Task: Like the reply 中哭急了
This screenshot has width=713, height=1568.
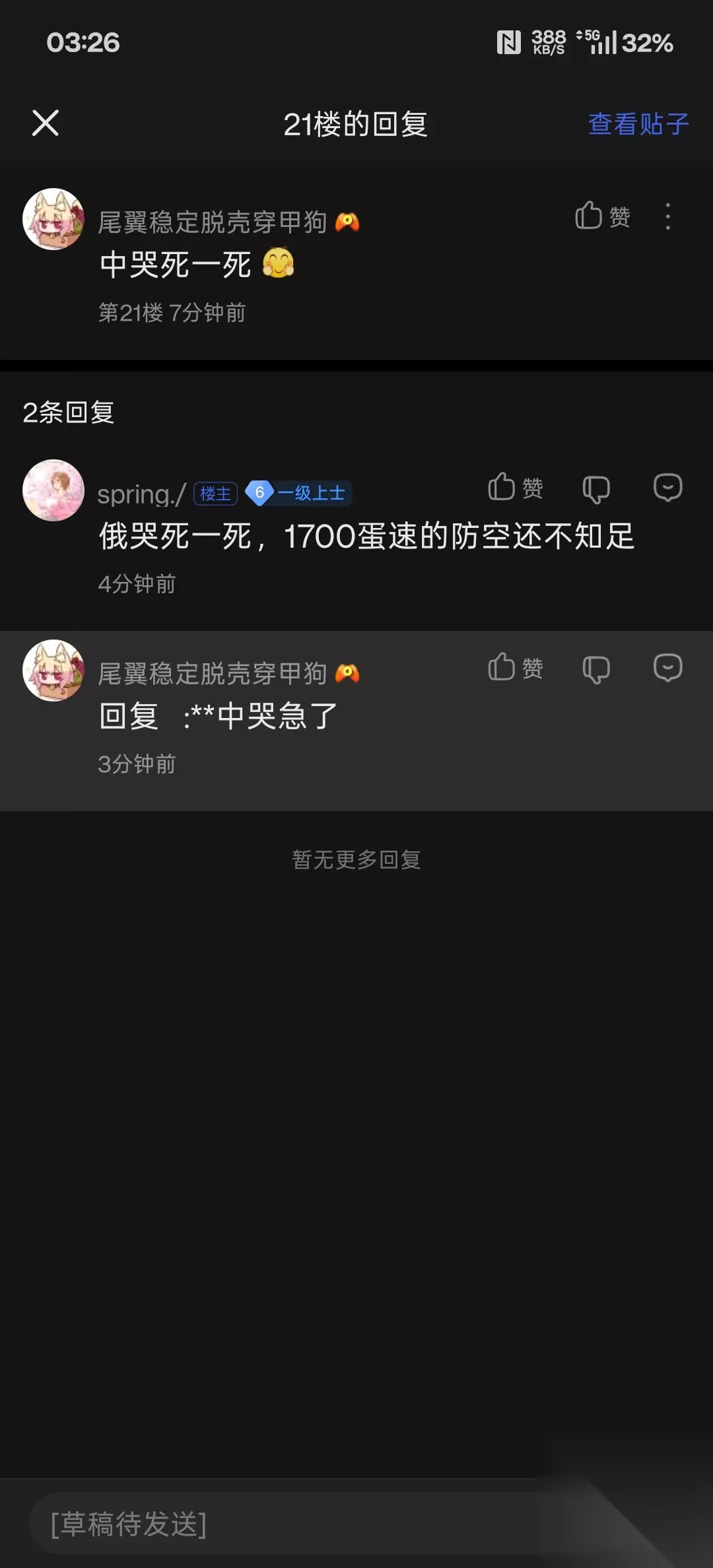Action: (x=516, y=668)
